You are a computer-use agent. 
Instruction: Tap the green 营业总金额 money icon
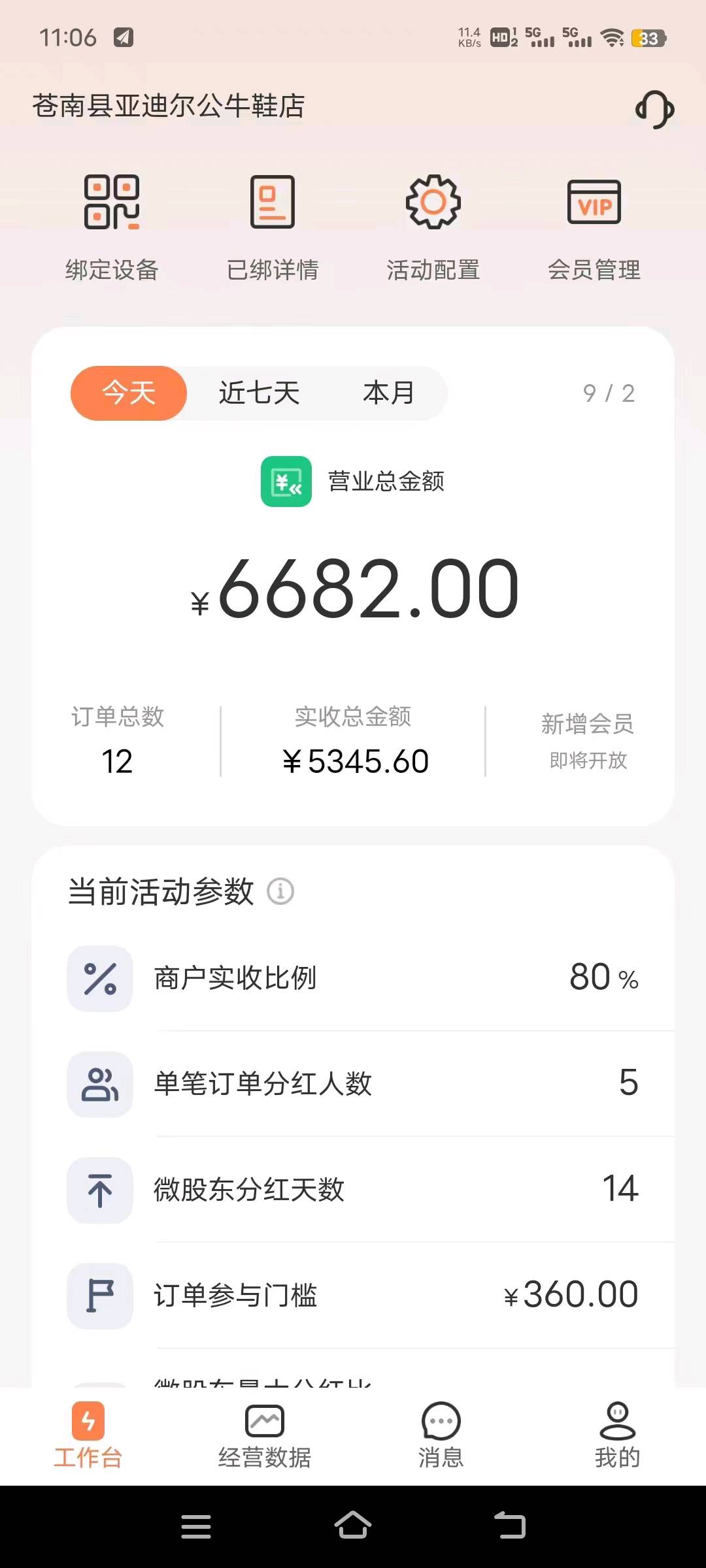(x=286, y=482)
